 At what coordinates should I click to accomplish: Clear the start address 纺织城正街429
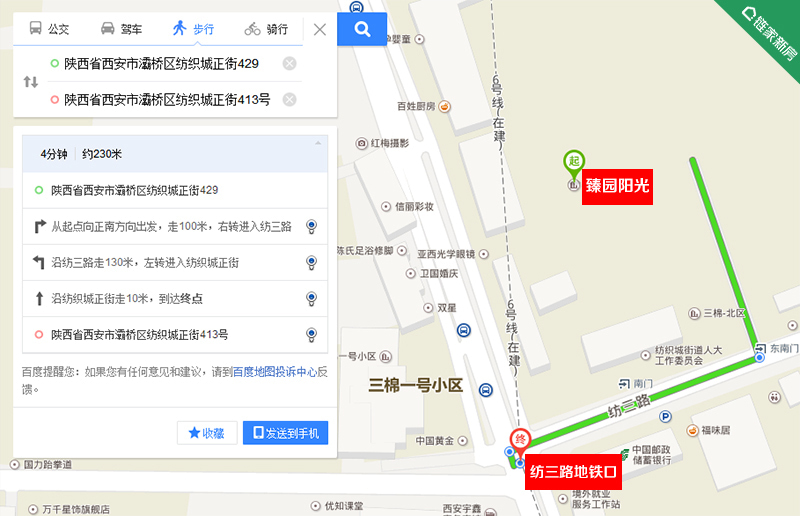(289, 64)
